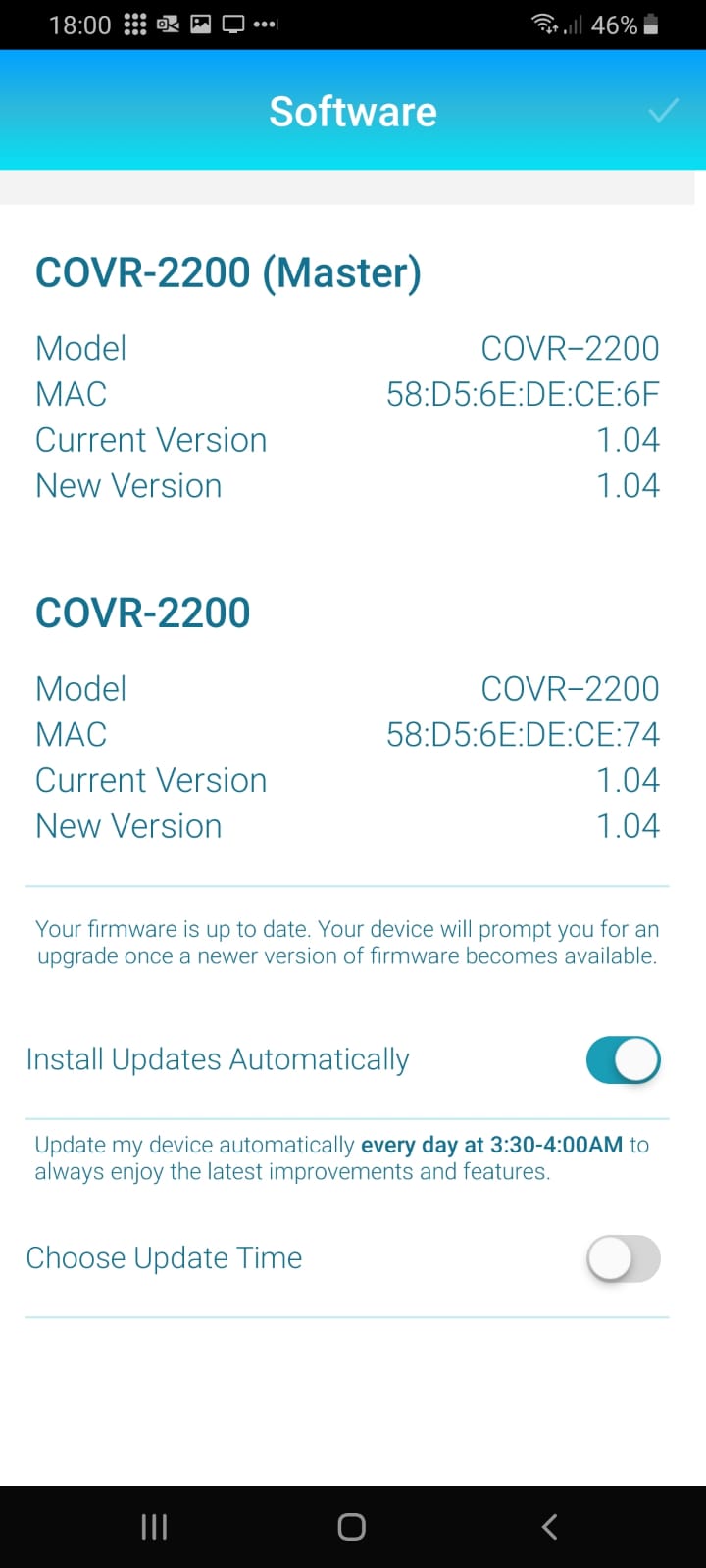Open recent apps from navigation bar
This screenshot has height=1568, width=706.
point(154,1526)
